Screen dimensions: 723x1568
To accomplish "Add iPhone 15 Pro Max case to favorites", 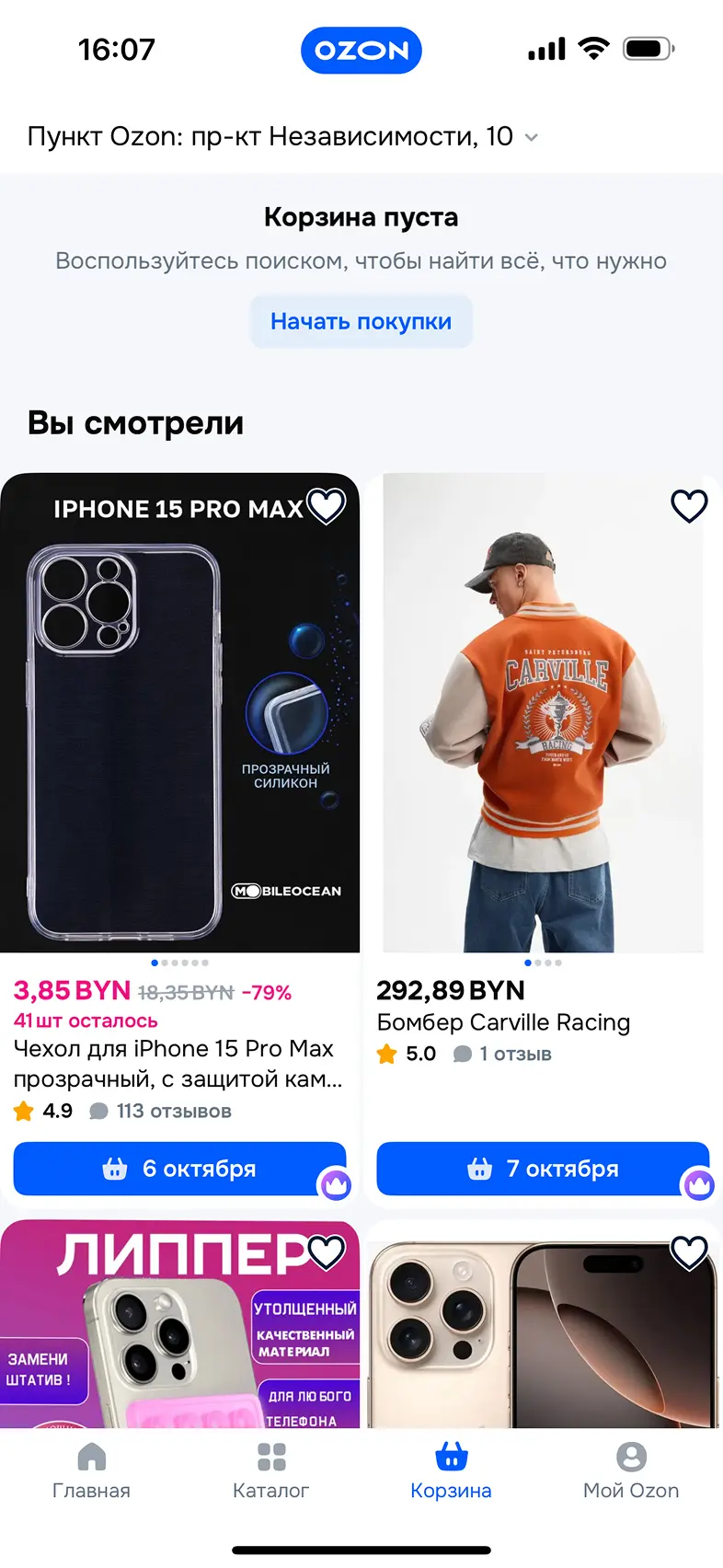I will coord(326,505).
